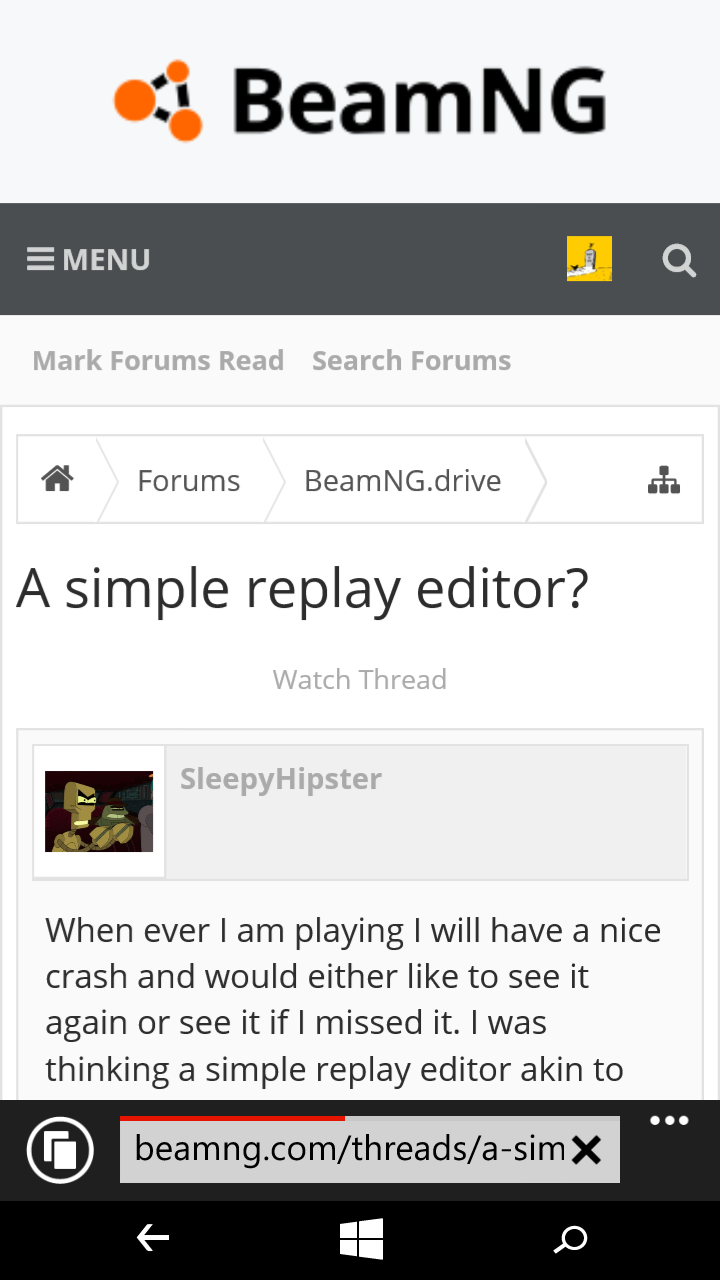Open the MENU hamburger button
This screenshot has height=1280, width=720.
88,260
